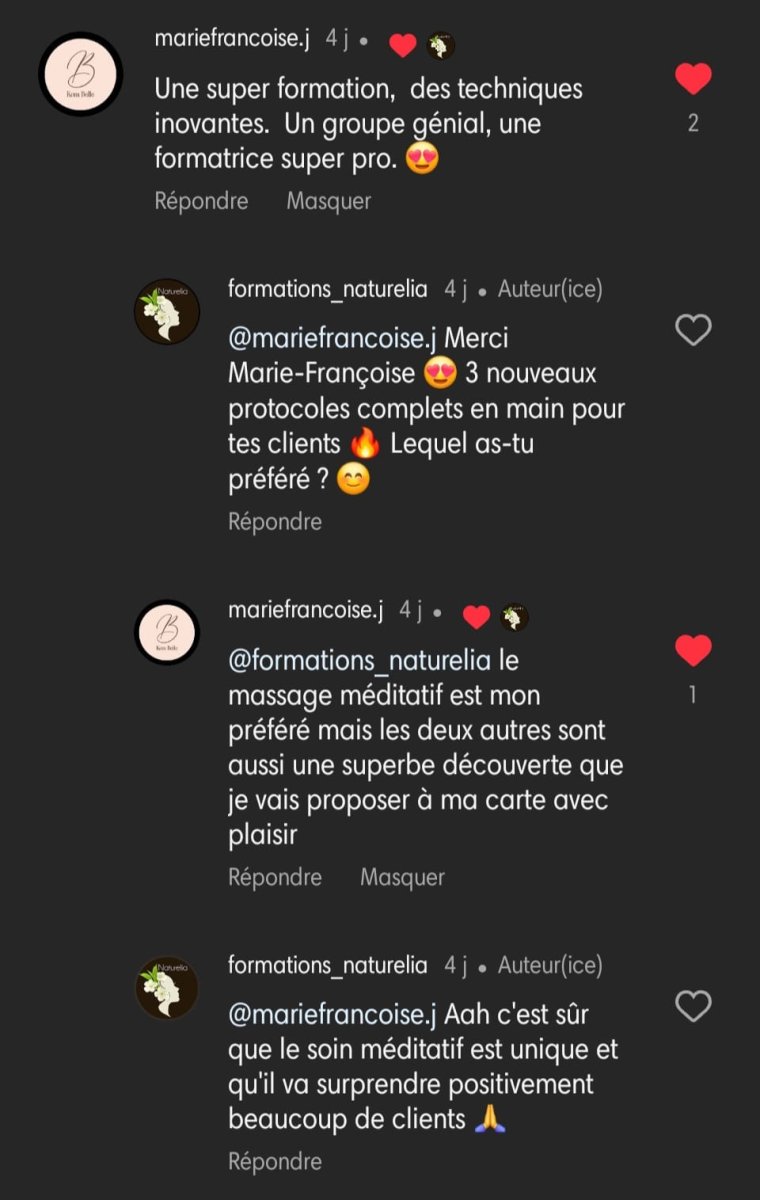The height and width of the screenshot is (1200, 760).
Task: Open mariefrancoise.j username above "Une super formation"
Action: point(232,40)
